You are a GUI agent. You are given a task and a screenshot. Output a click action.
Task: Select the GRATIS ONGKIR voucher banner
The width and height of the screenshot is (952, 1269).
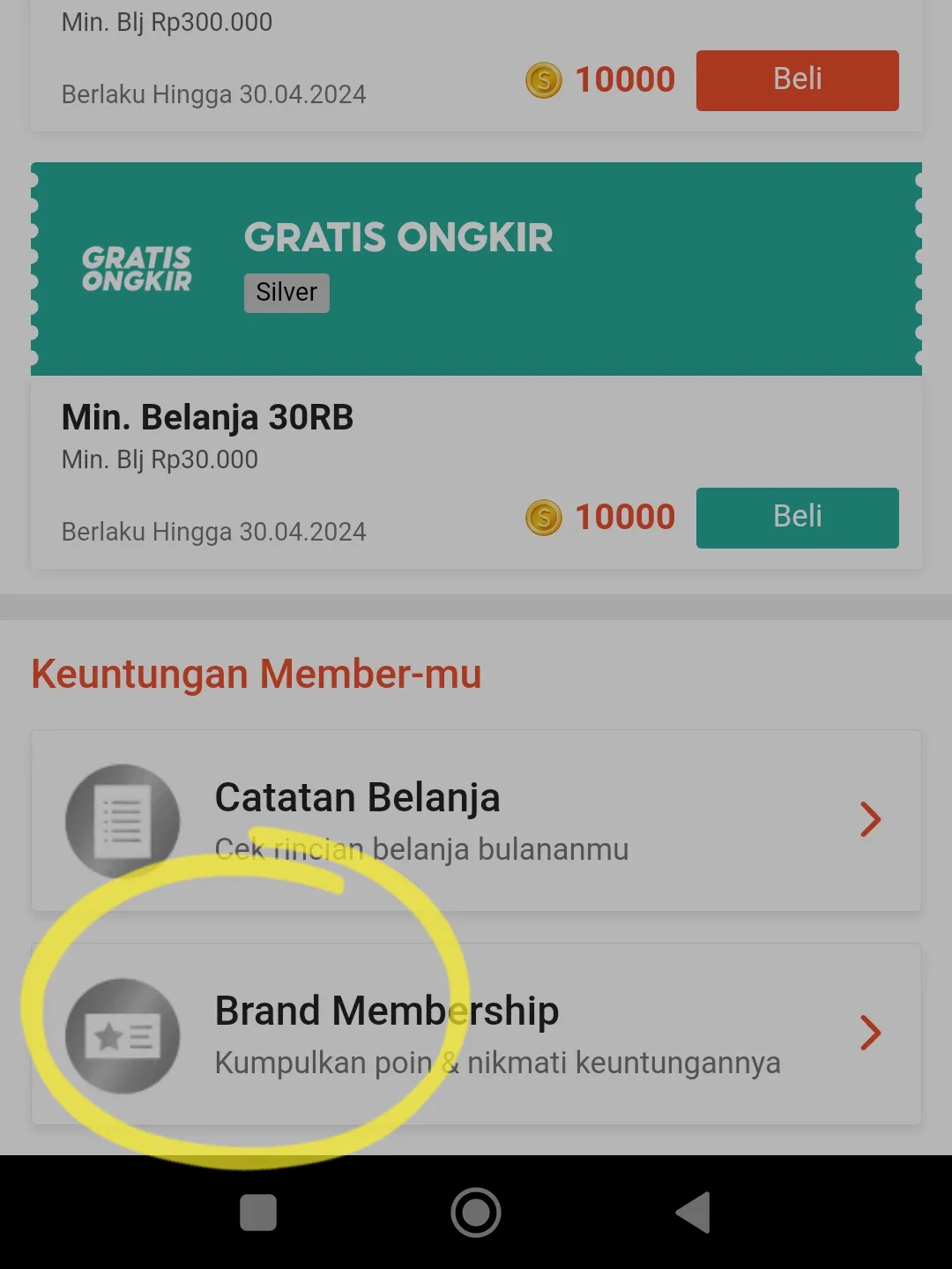pyautogui.click(x=476, y=267)
